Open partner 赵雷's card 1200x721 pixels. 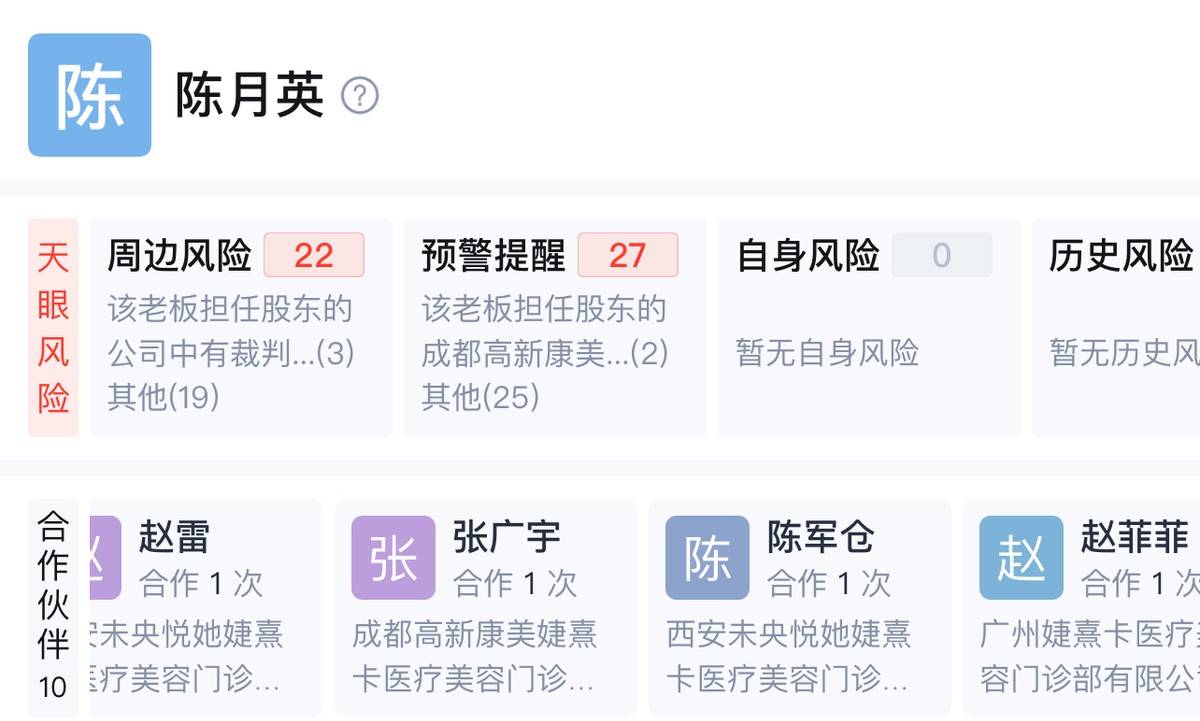(x=205, y=606)
